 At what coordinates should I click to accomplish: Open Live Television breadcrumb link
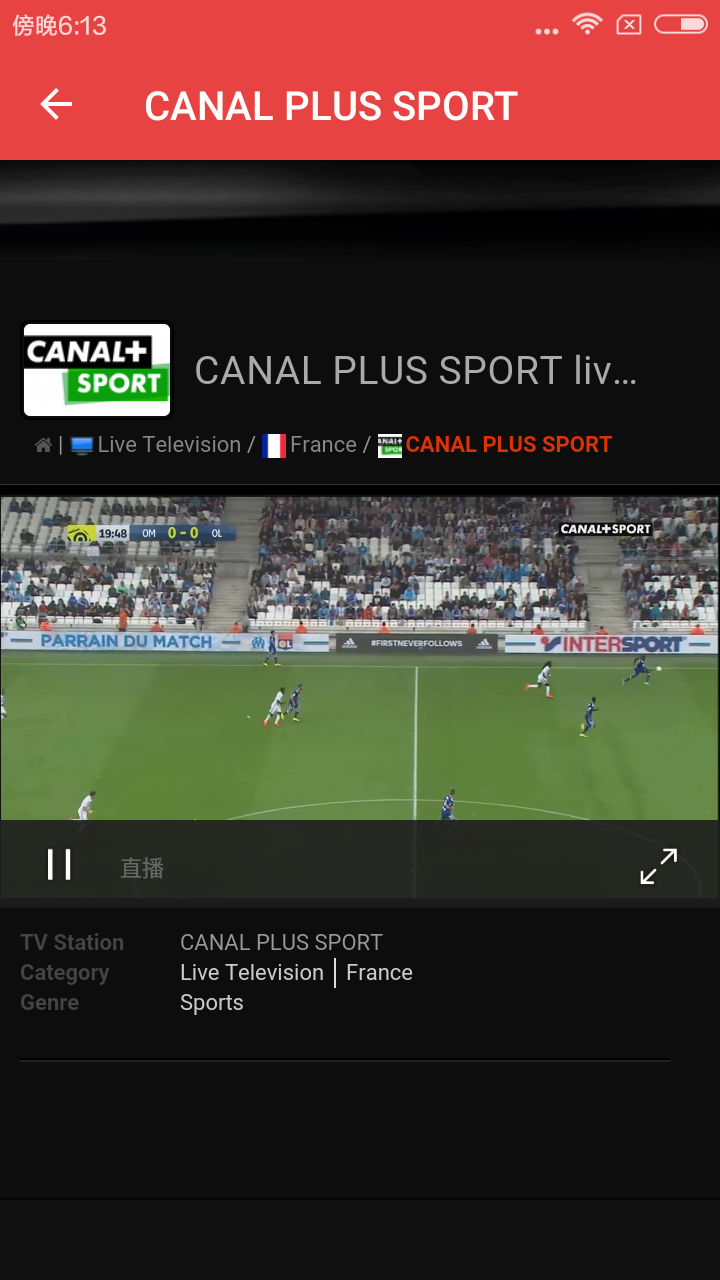(x=169, y=445)
